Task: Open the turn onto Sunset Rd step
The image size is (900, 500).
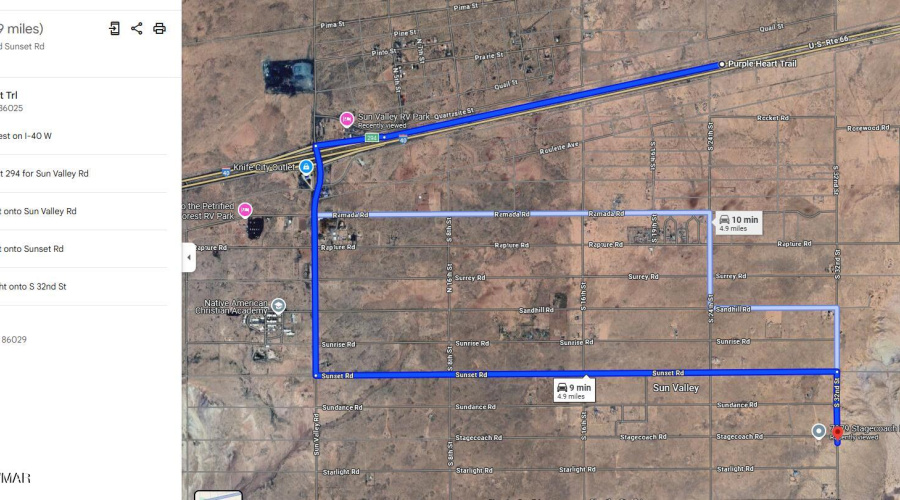Action: click(60, 249)
